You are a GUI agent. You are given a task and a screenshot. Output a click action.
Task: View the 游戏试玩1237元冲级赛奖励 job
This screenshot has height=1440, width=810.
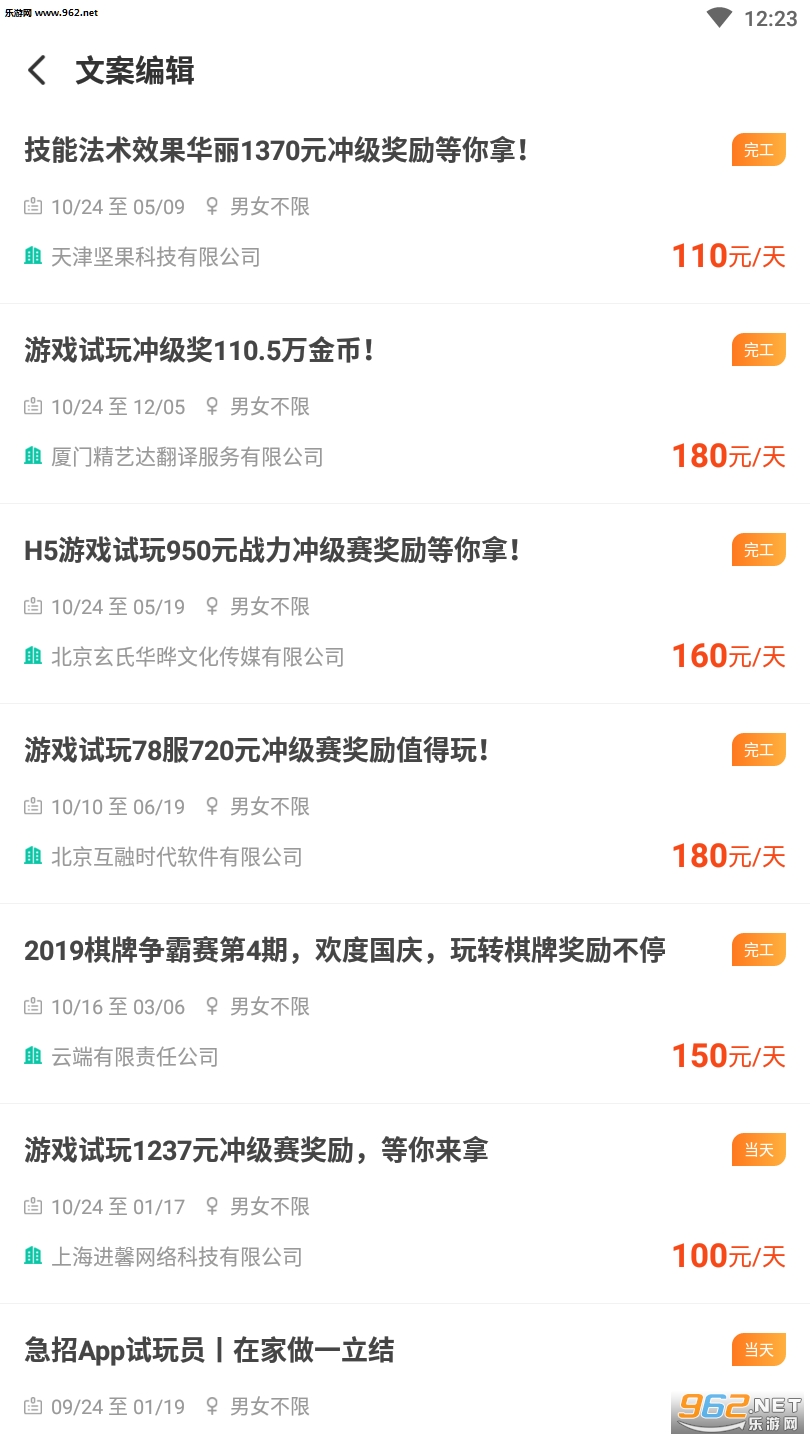pyautogui.click(x=256, y=1151)
